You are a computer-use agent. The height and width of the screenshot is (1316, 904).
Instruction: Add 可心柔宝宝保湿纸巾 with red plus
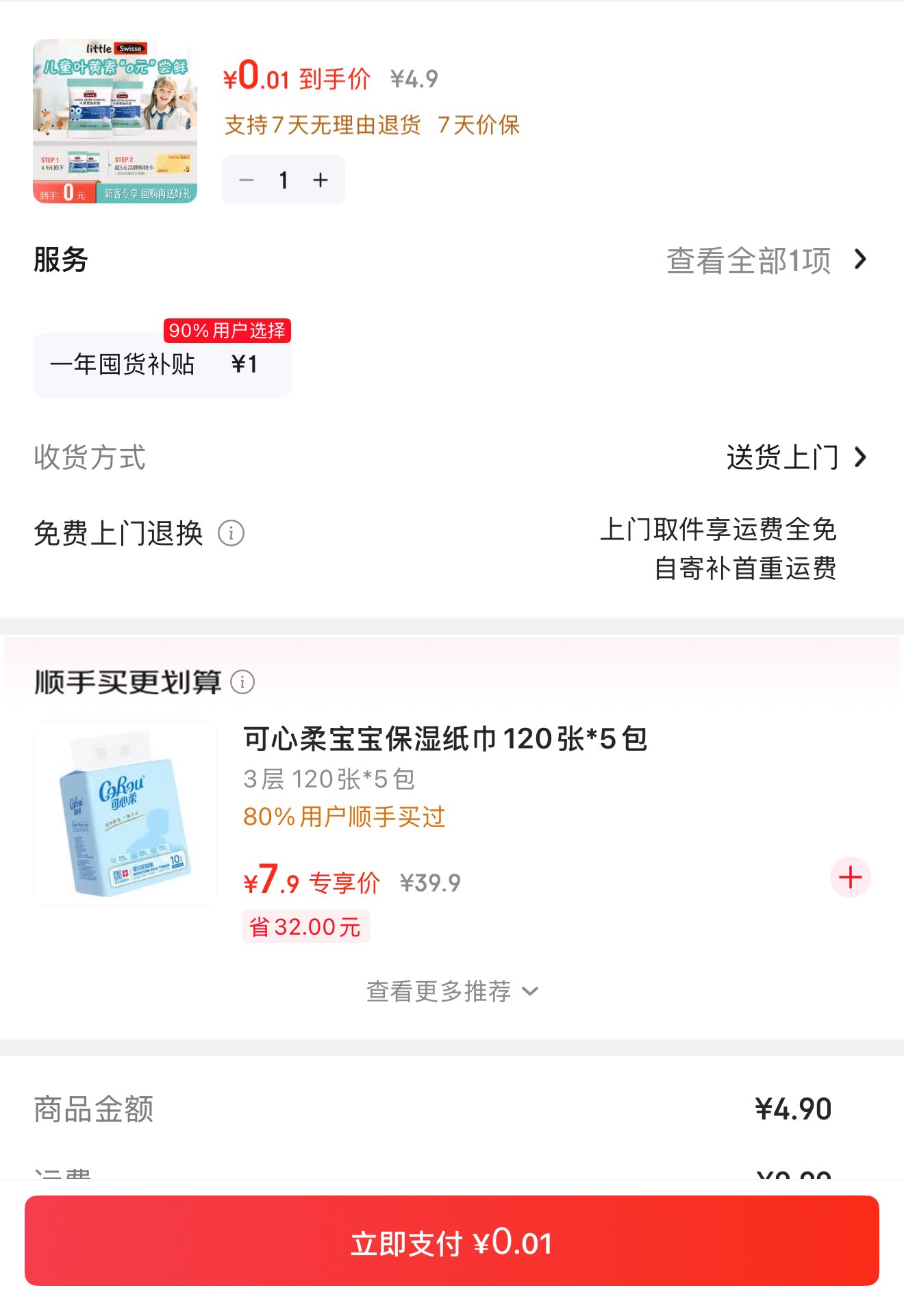pyautogui.click(x=850, y=877)
